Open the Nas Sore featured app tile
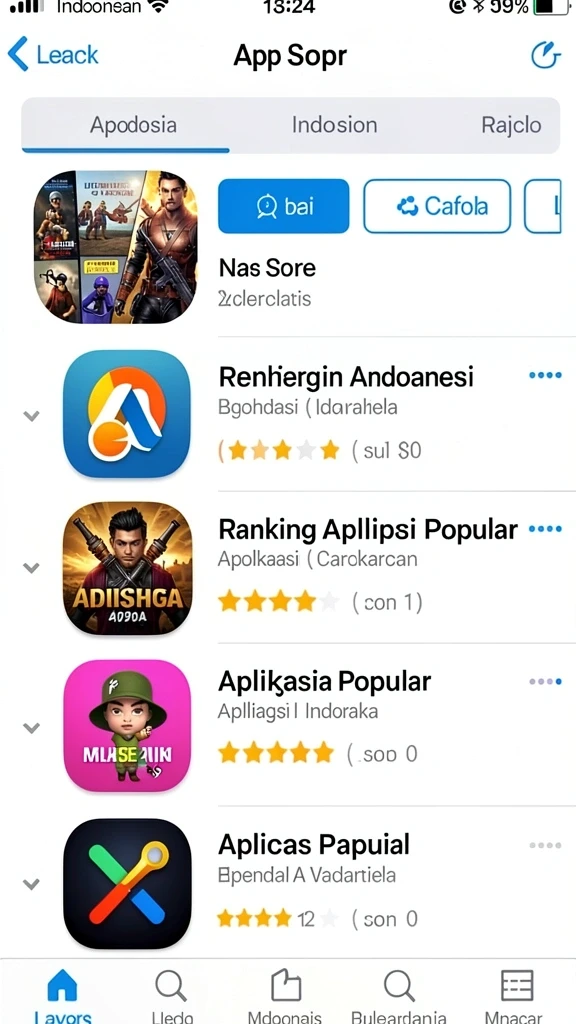 [x=116, y=248]
